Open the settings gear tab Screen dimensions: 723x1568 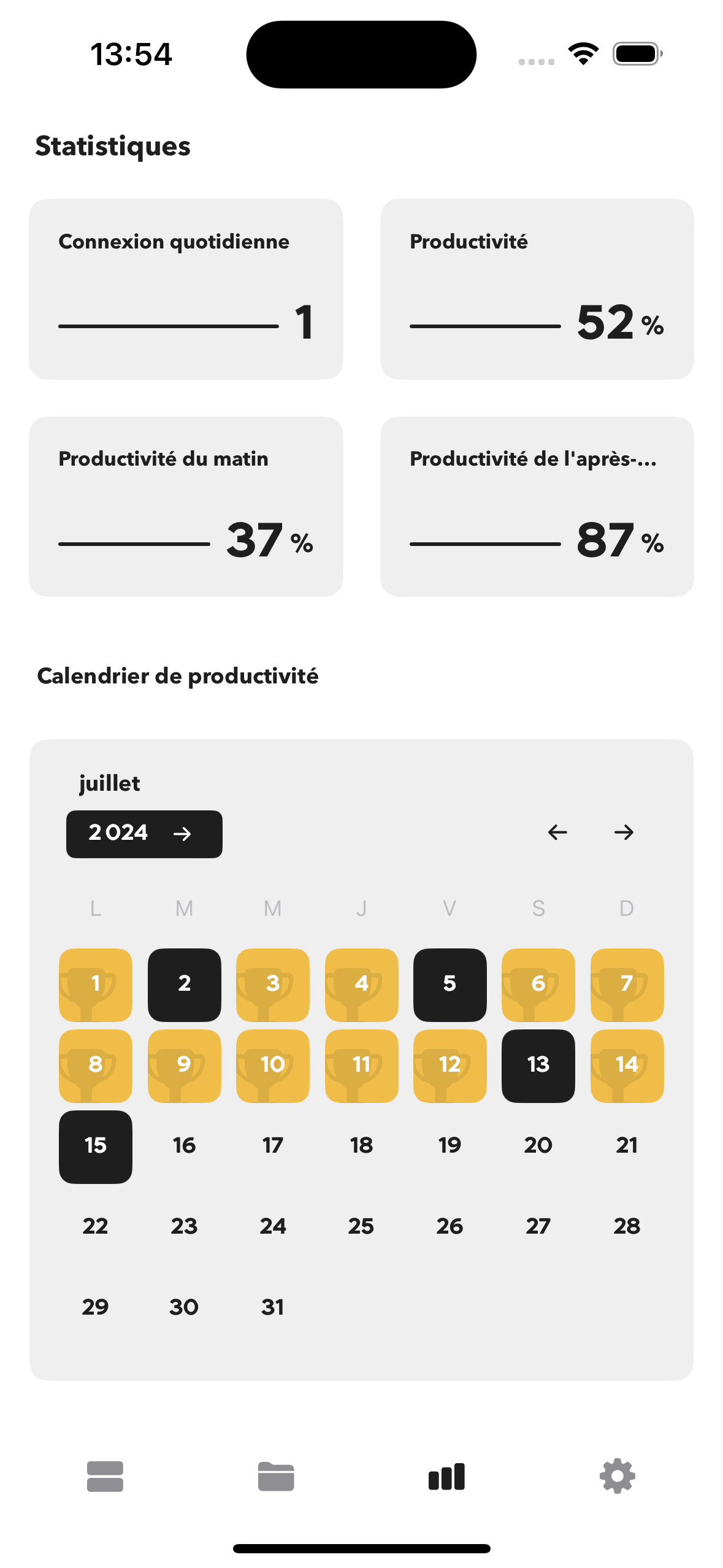click(x=617, y=1476)
